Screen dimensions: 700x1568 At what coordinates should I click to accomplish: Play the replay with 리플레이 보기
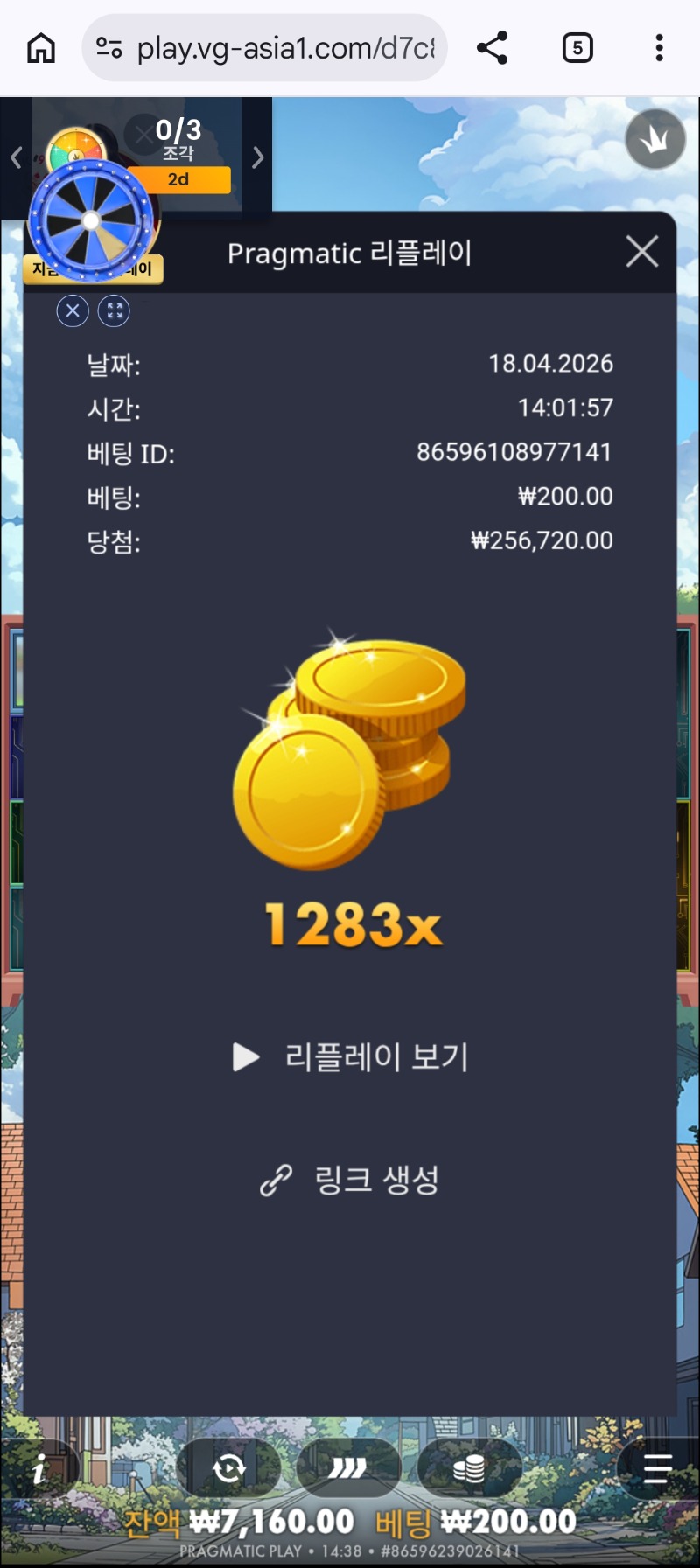[350, 1056]
